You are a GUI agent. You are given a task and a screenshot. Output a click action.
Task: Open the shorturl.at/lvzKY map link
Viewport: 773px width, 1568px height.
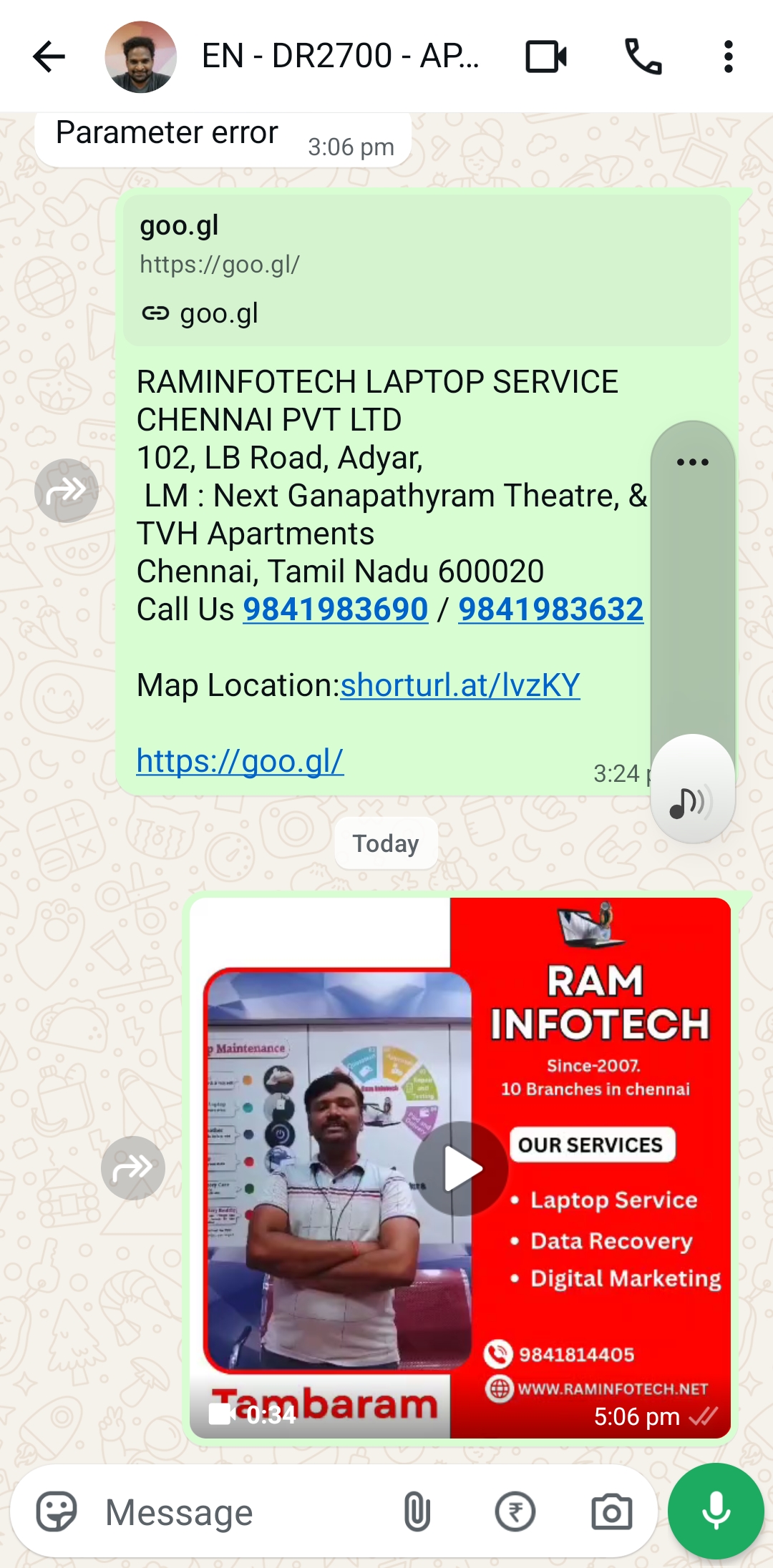[x=460, y=685]
